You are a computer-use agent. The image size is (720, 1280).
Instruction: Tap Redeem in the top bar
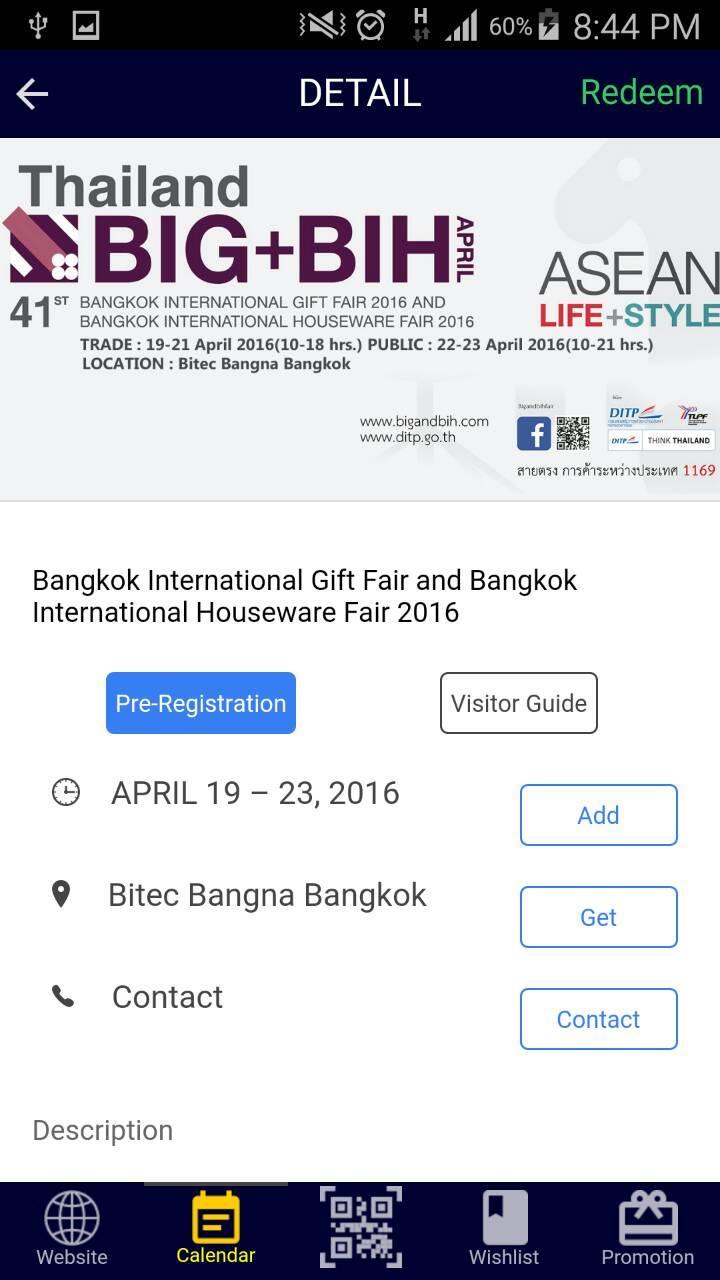(x=641, y=92)
